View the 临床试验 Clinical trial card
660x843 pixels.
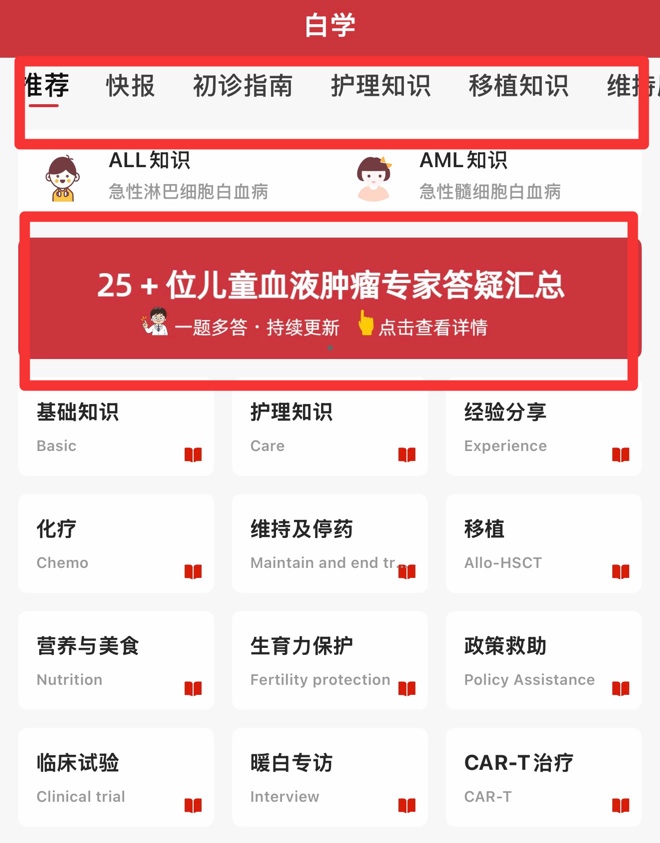pyautogui.click(x=116, y=778)
